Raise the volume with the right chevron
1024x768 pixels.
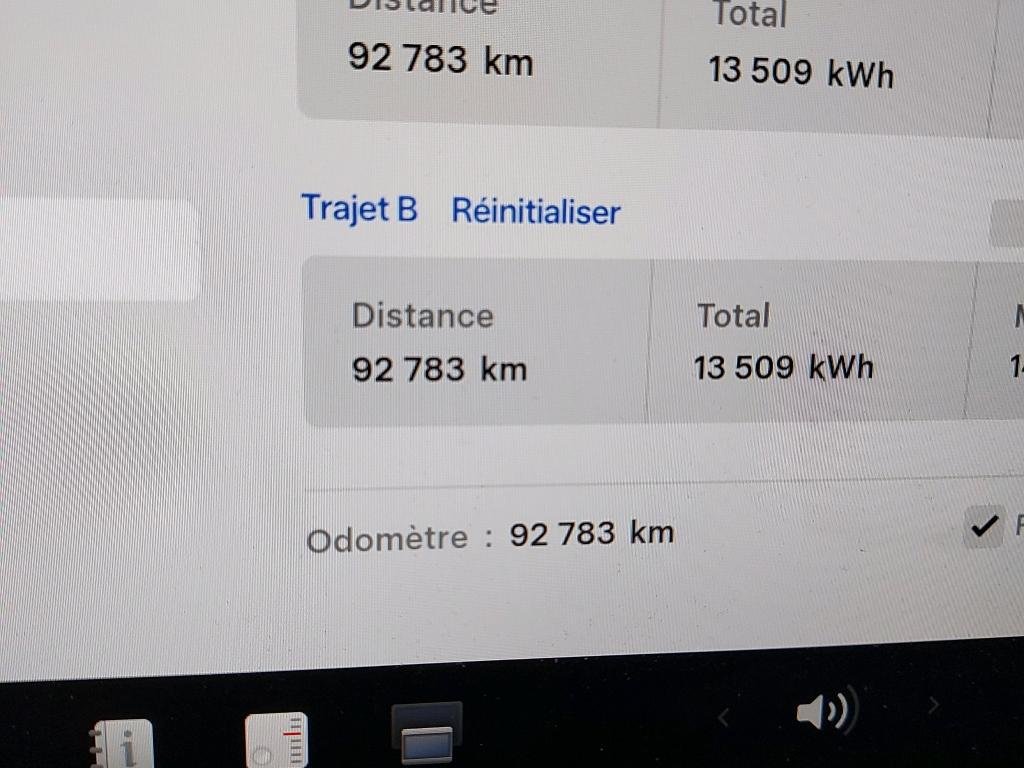point(933,706)
